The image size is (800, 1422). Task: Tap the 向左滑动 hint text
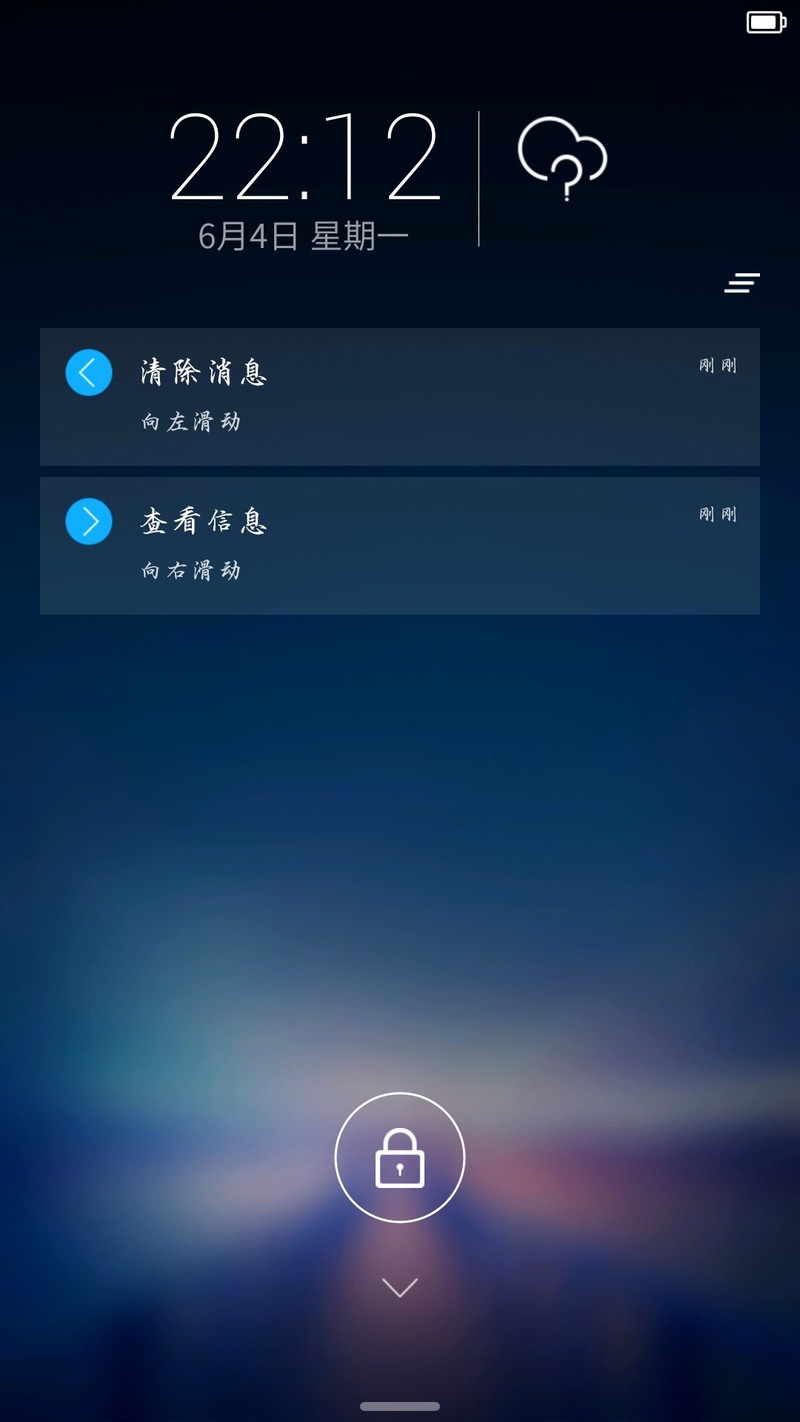(191, 422)
